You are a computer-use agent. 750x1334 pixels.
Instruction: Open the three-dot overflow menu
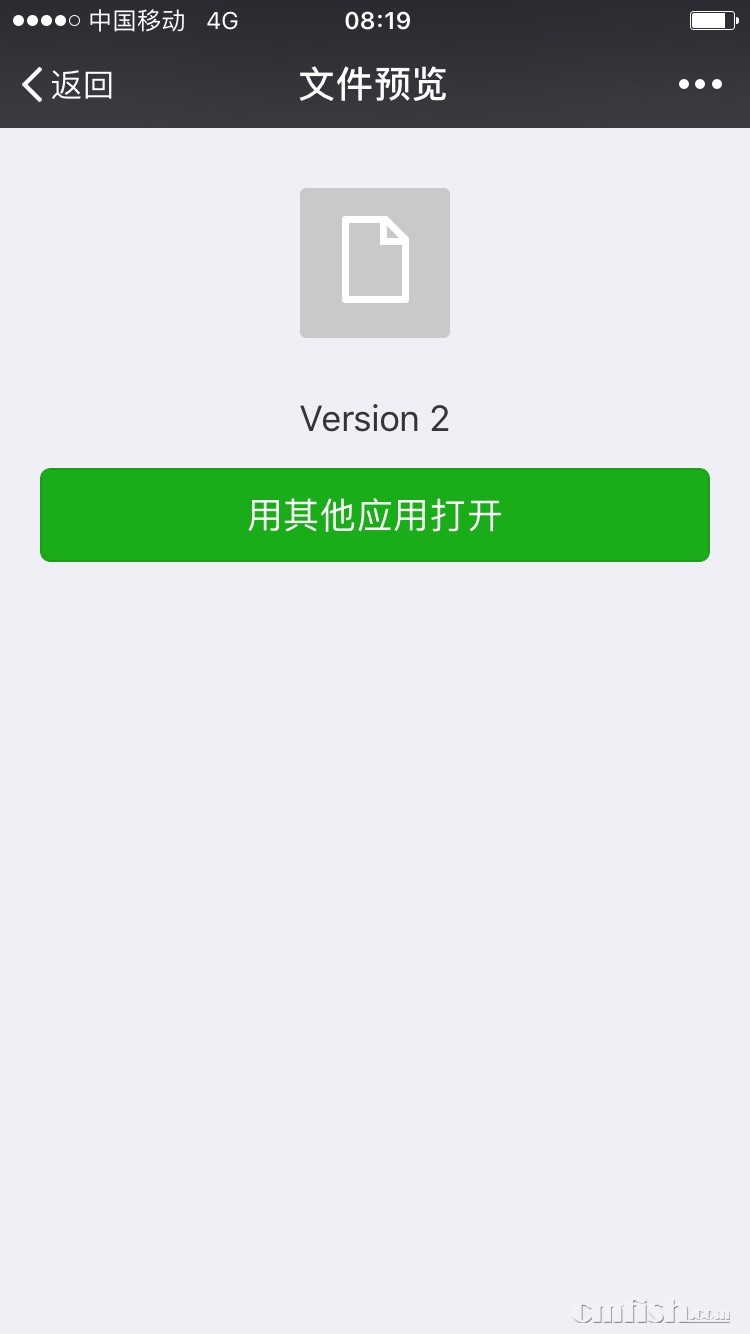point(700,85)
